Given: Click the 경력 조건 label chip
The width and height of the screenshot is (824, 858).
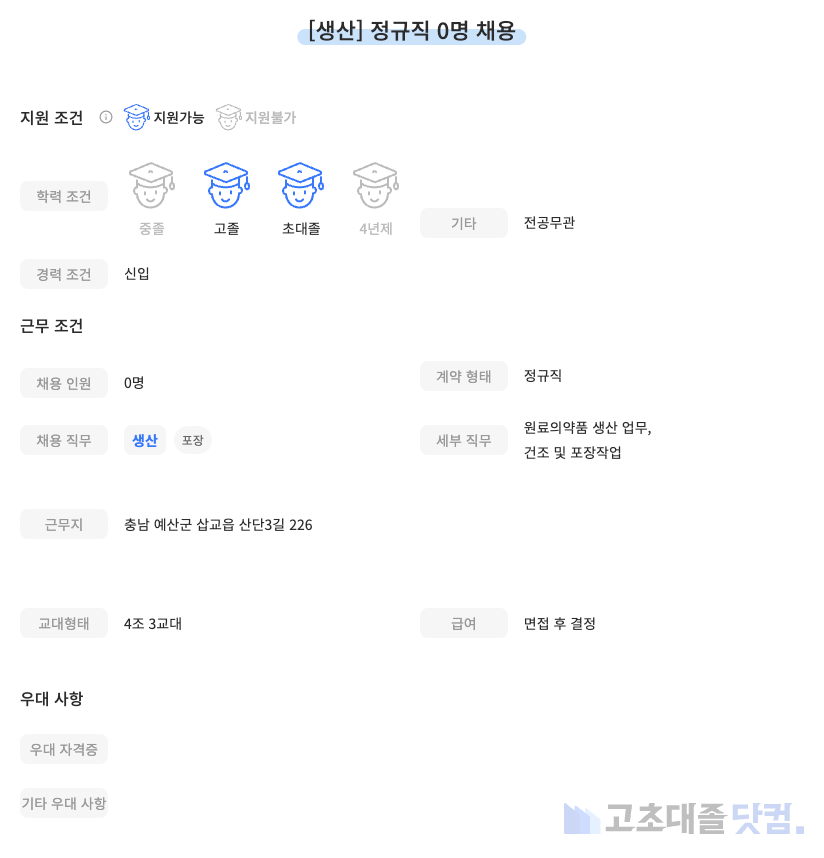Looking at the screenshot, I should [x=64, y=274].
